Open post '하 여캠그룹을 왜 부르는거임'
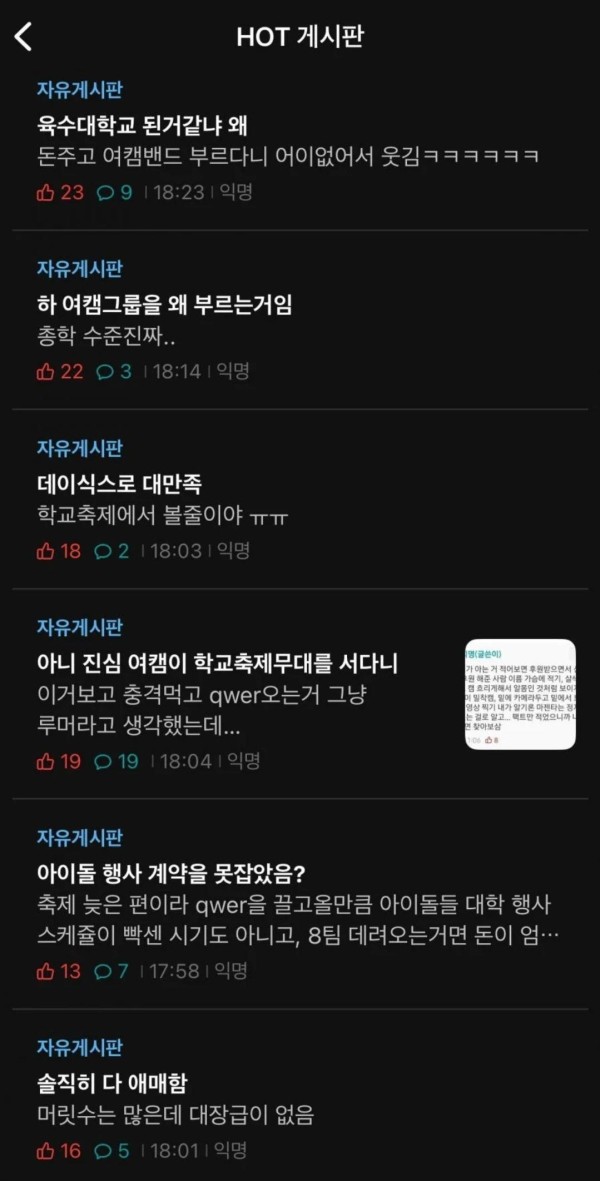 click(x=163, y=305)
